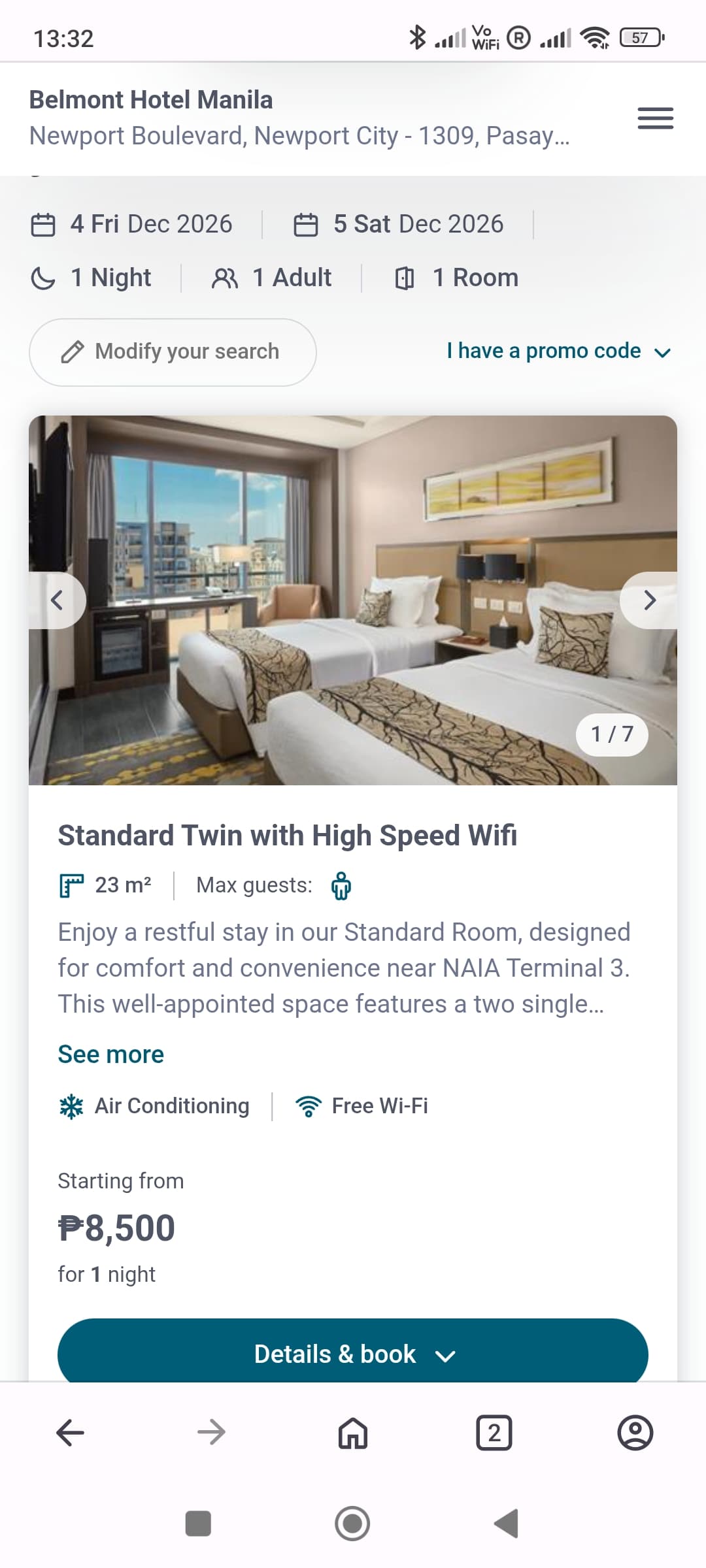Change the check-out date 5 Sat Dec
Image resolution: width=706 pixels, height=1568 pixels.
(x=399, y=224)
